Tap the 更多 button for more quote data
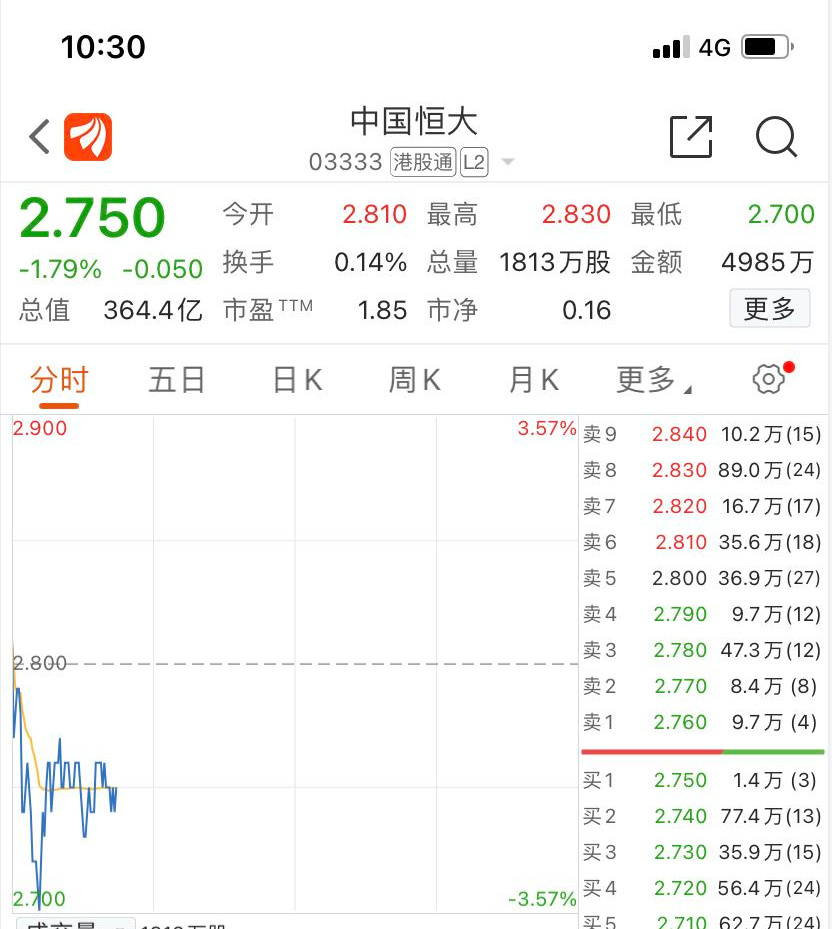 tap(769, 309)
